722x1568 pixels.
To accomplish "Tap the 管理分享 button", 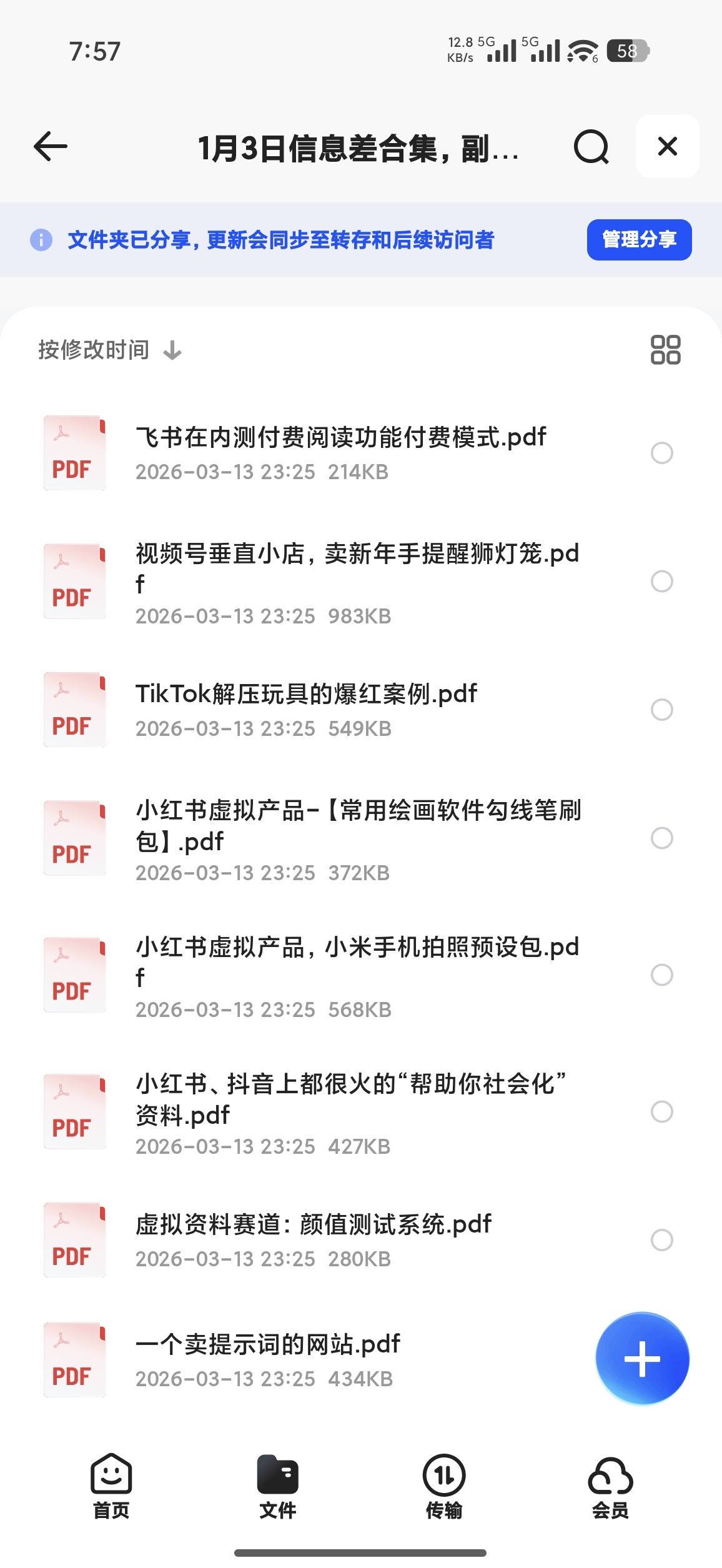I will (x=639, y=239).
